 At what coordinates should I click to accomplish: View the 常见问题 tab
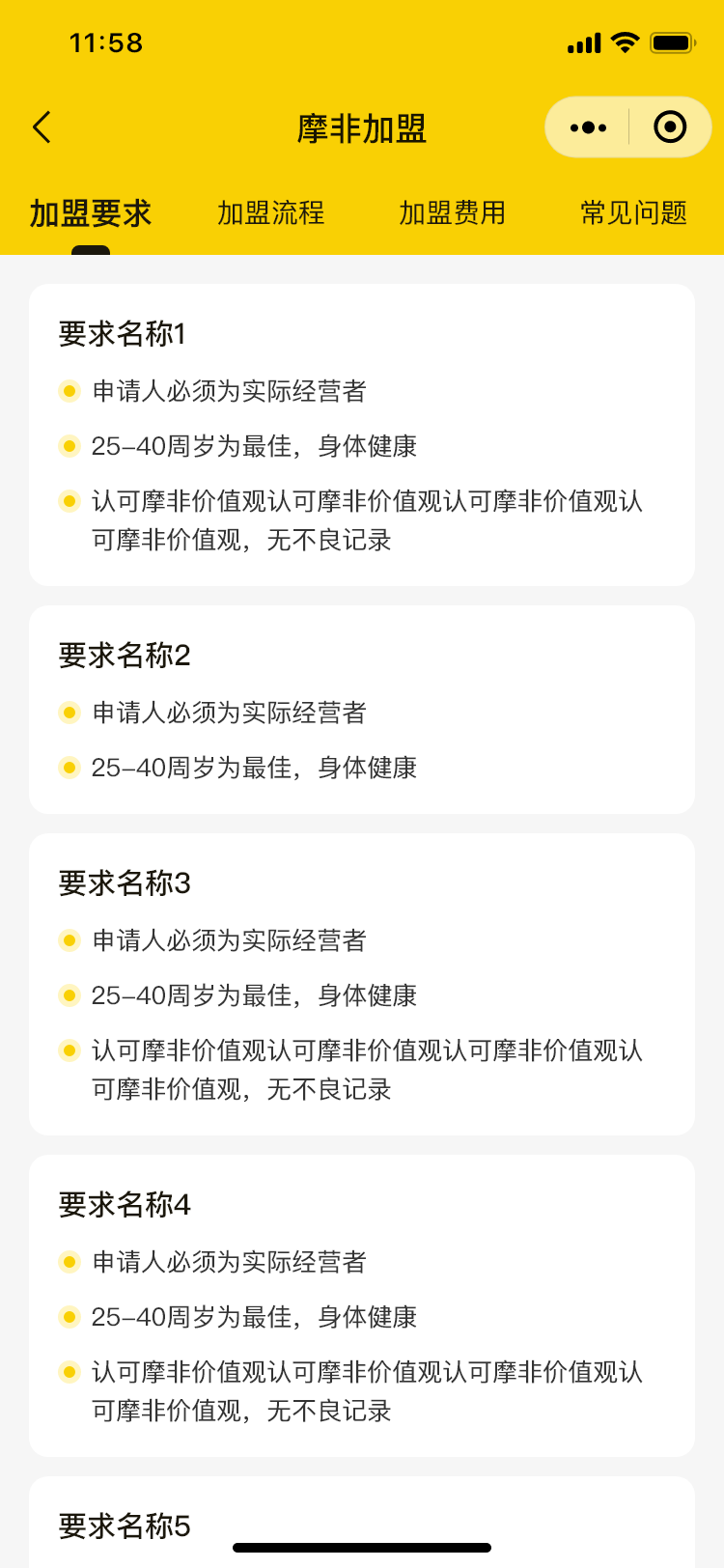tap(633, 213)
